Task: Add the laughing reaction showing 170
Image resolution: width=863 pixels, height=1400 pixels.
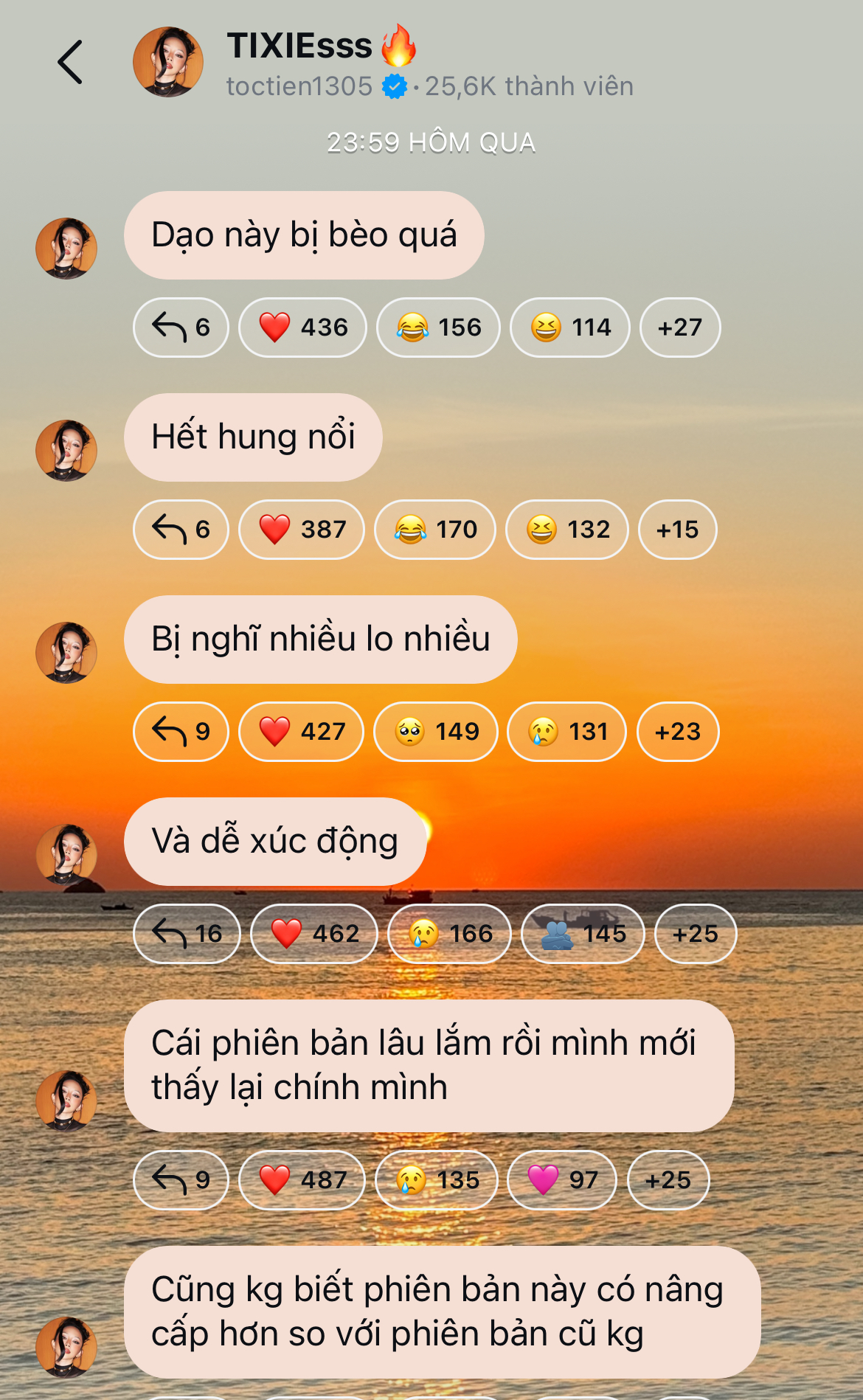Action: pyautogui.click(x=435, y=530)
